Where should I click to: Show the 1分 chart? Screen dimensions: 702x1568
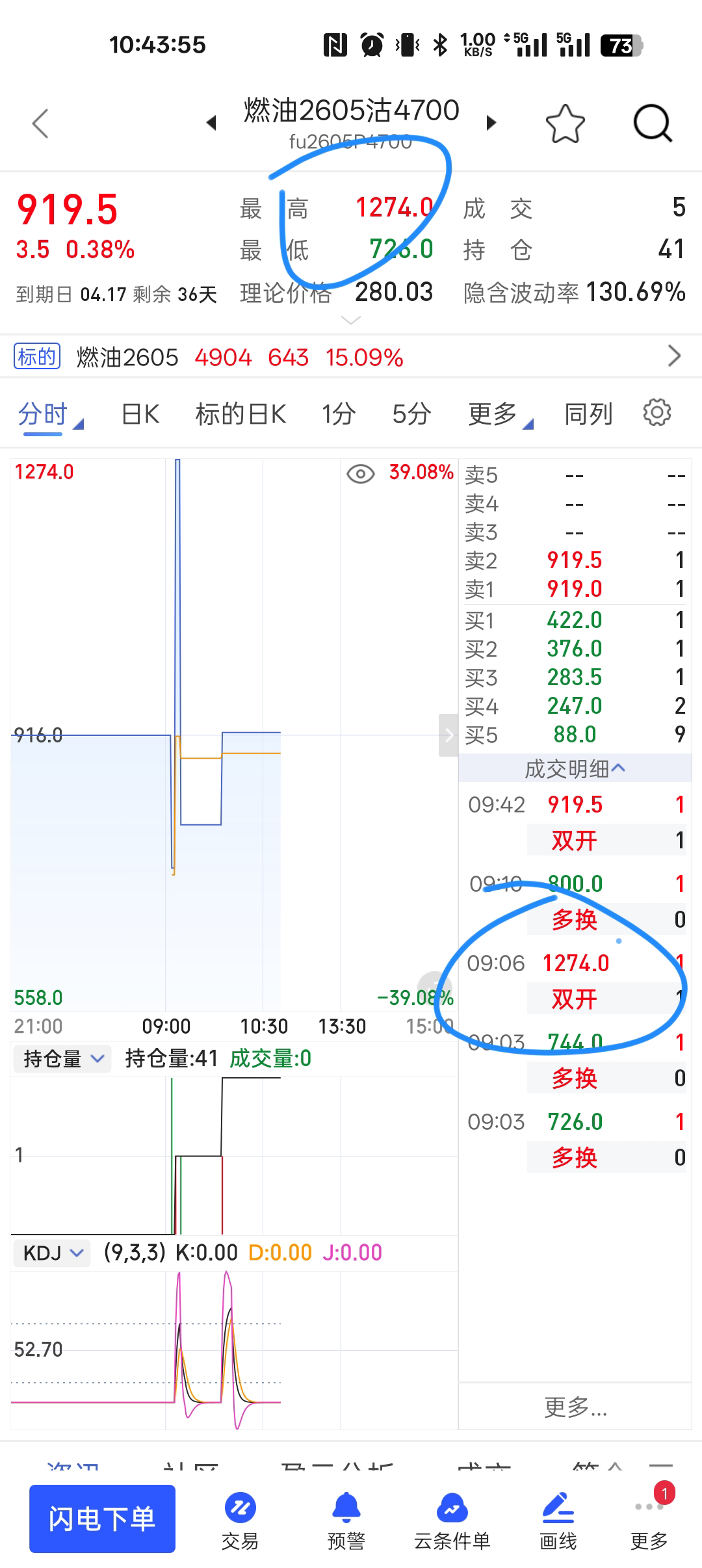coord(338,414)
